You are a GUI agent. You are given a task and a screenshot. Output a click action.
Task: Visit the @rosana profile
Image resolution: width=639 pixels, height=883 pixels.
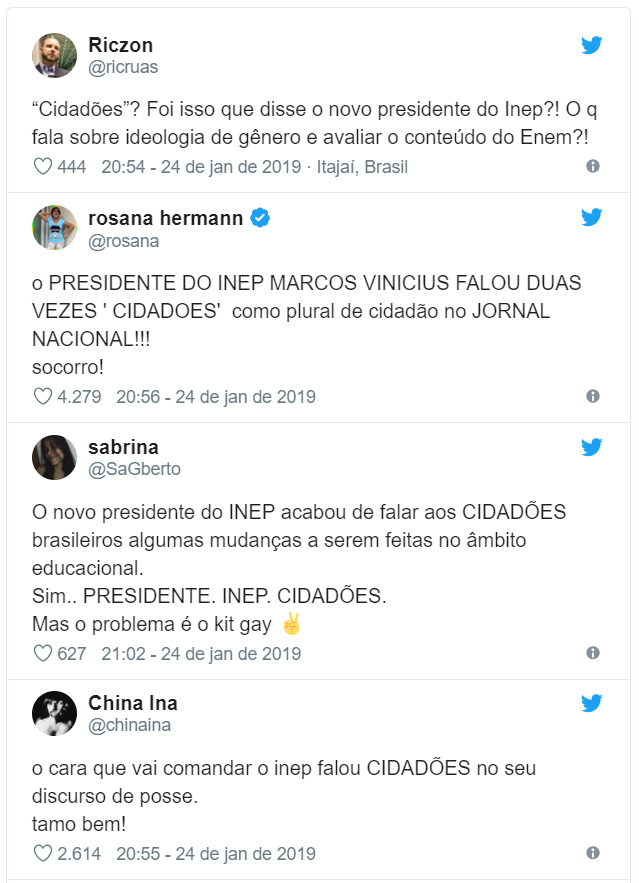123,241
